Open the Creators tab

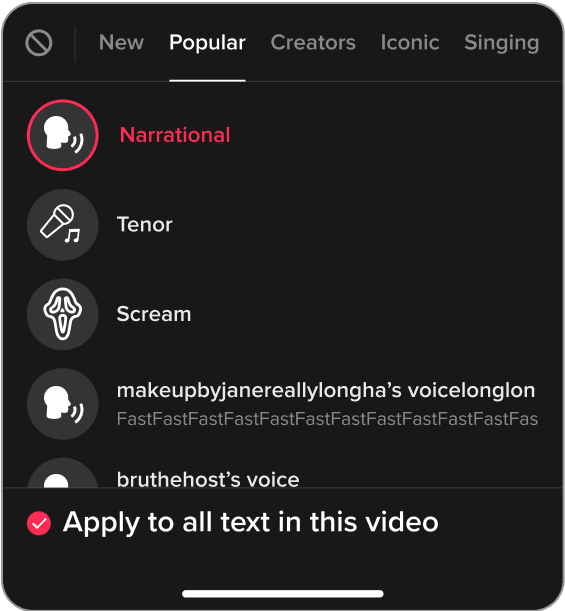313,42
